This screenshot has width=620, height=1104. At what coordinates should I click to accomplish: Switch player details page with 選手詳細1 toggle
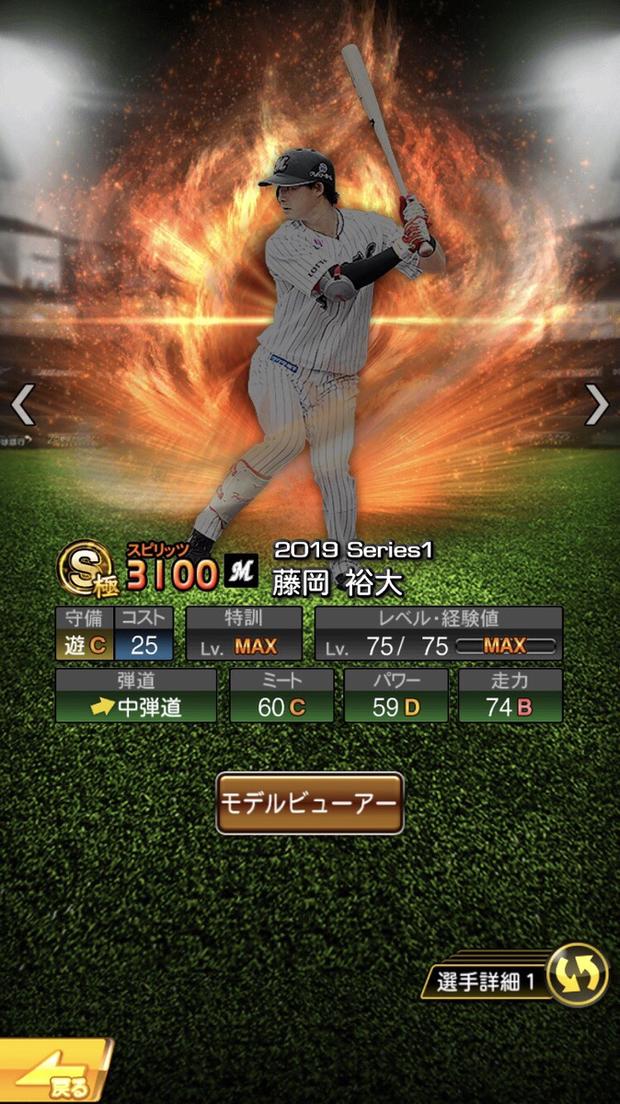(x=576, y=975)
